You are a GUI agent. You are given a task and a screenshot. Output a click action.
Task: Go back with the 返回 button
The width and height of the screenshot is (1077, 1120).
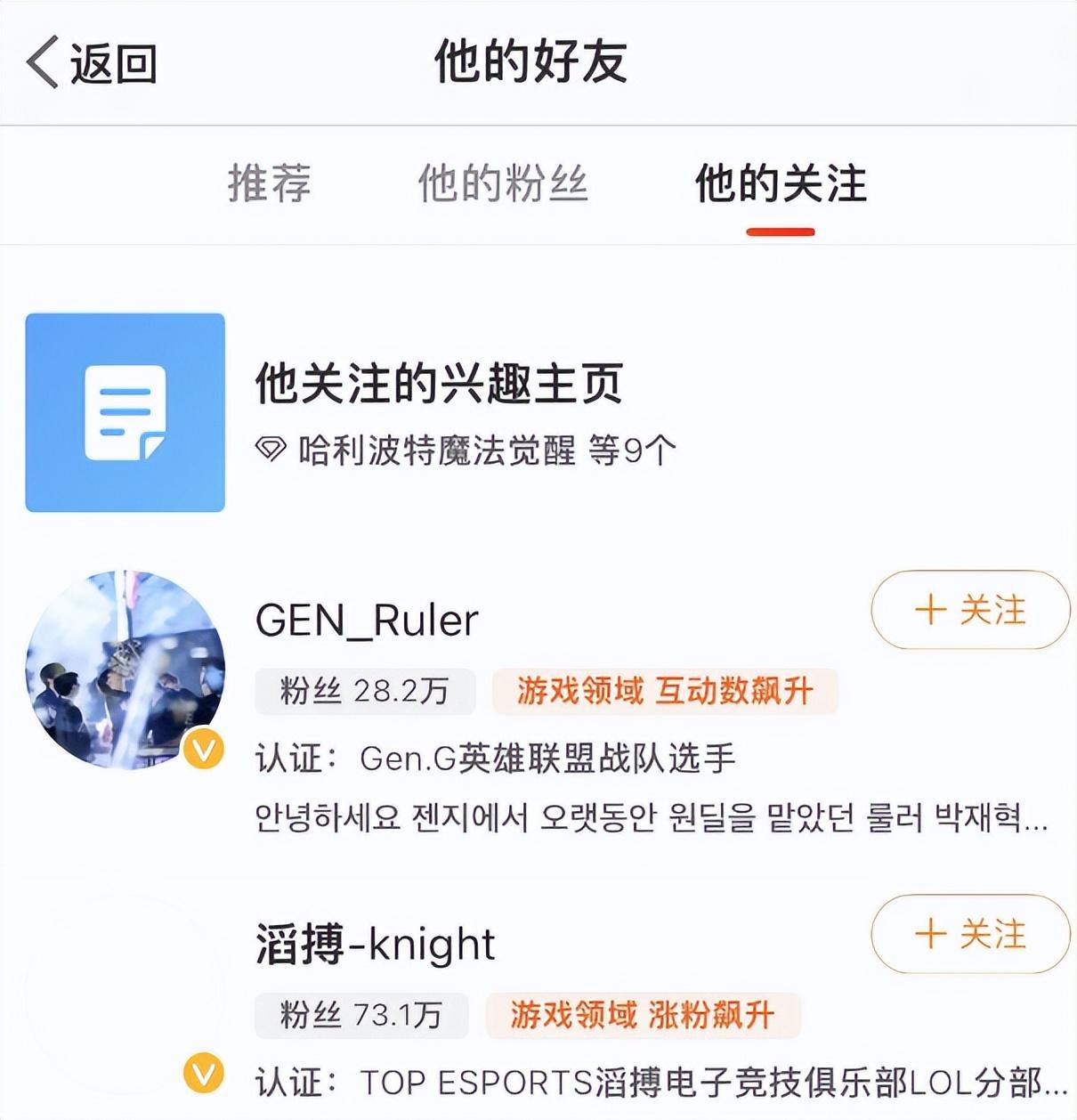(x=92, y=62)
